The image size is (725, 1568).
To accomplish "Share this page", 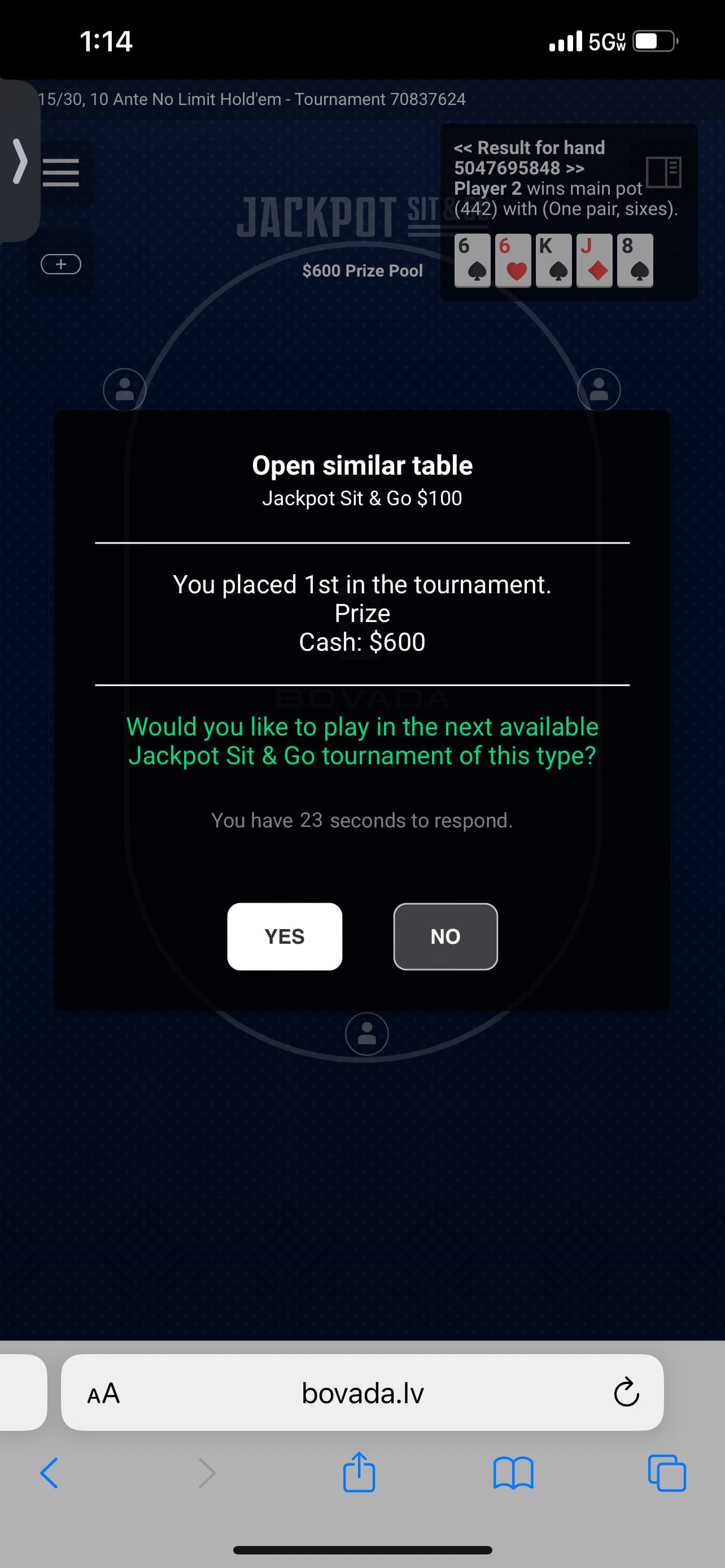I will tap(359, 1473).
